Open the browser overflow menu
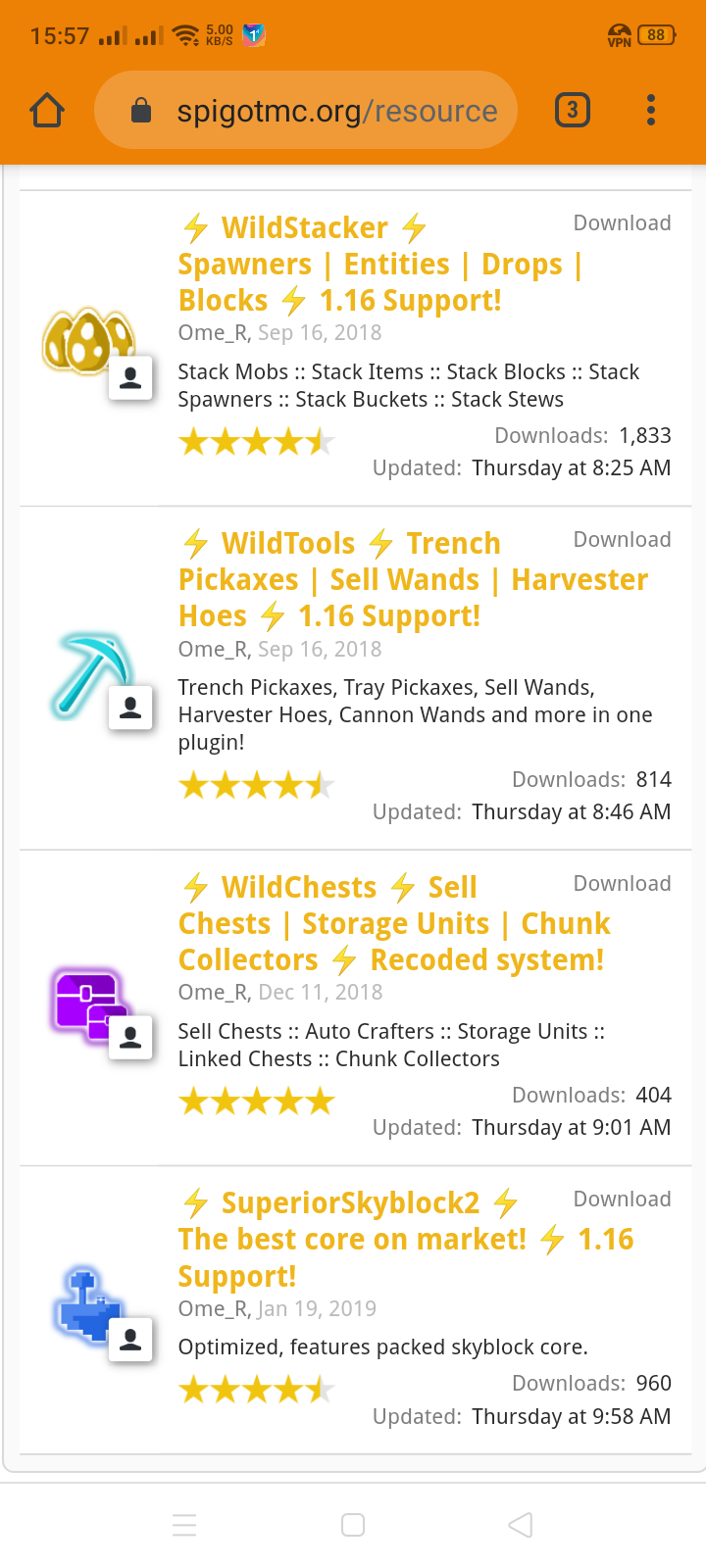The width and height of the screenshot is (706, 1568). (x=651, y=111)
